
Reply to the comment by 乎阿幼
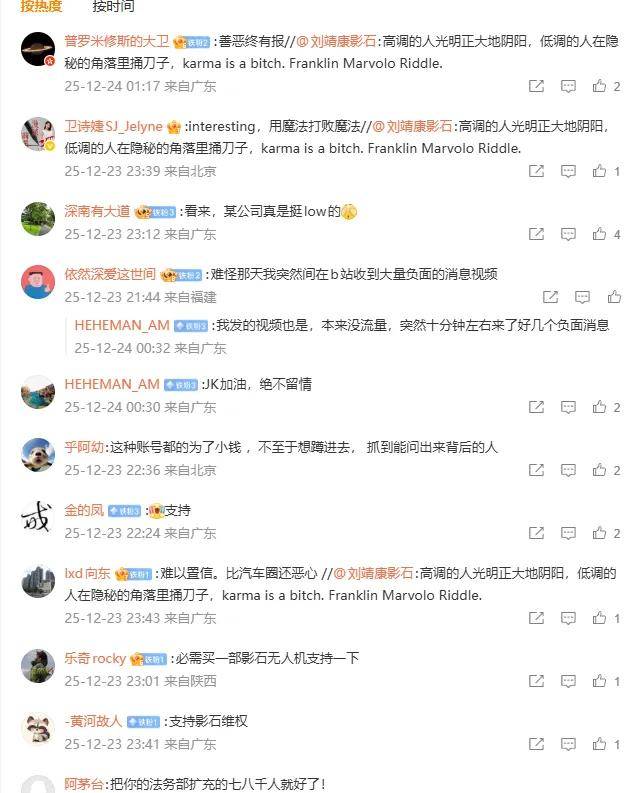[568, 470]
